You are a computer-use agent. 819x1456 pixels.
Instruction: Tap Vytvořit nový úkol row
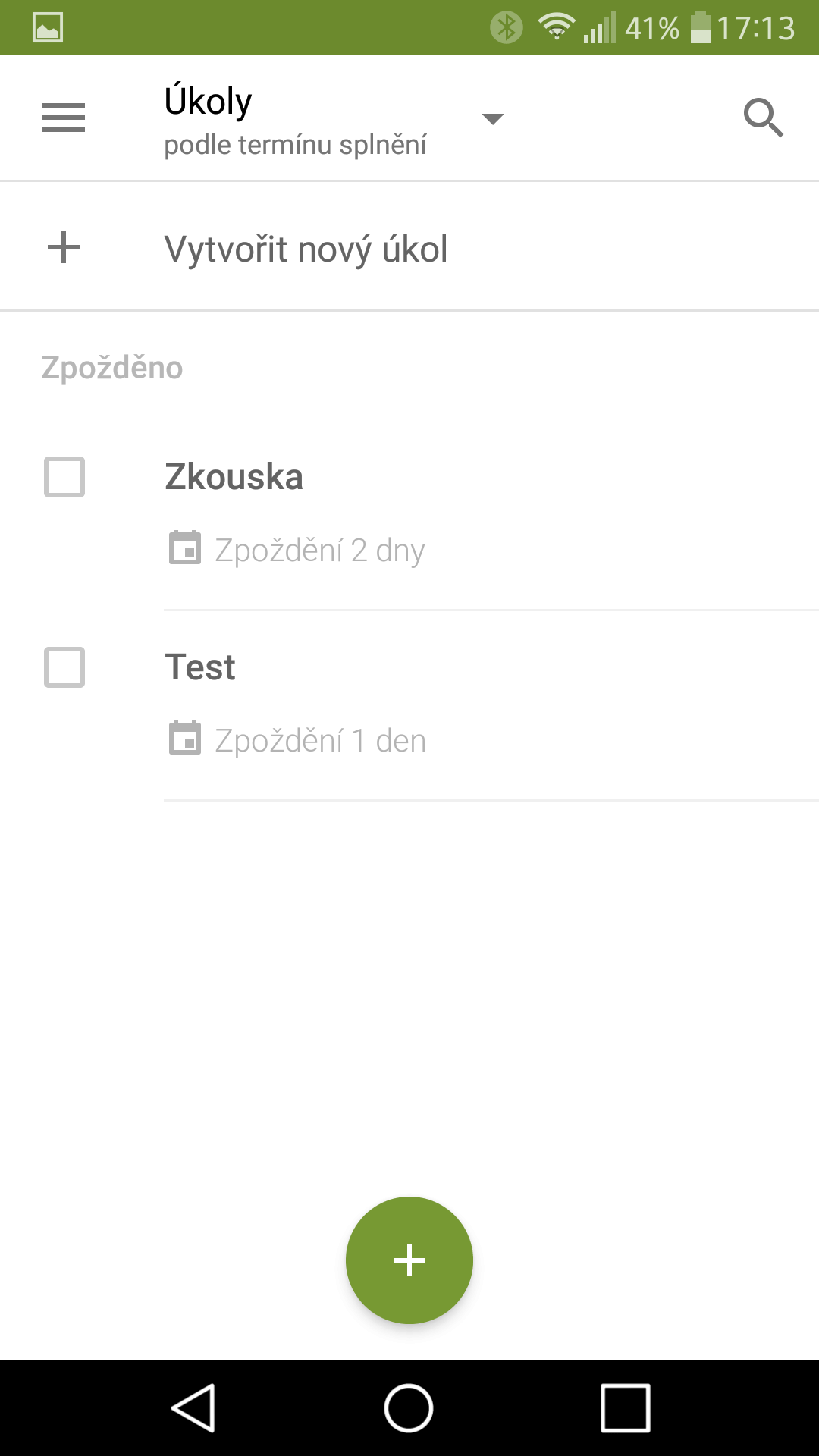coord(409,248)
